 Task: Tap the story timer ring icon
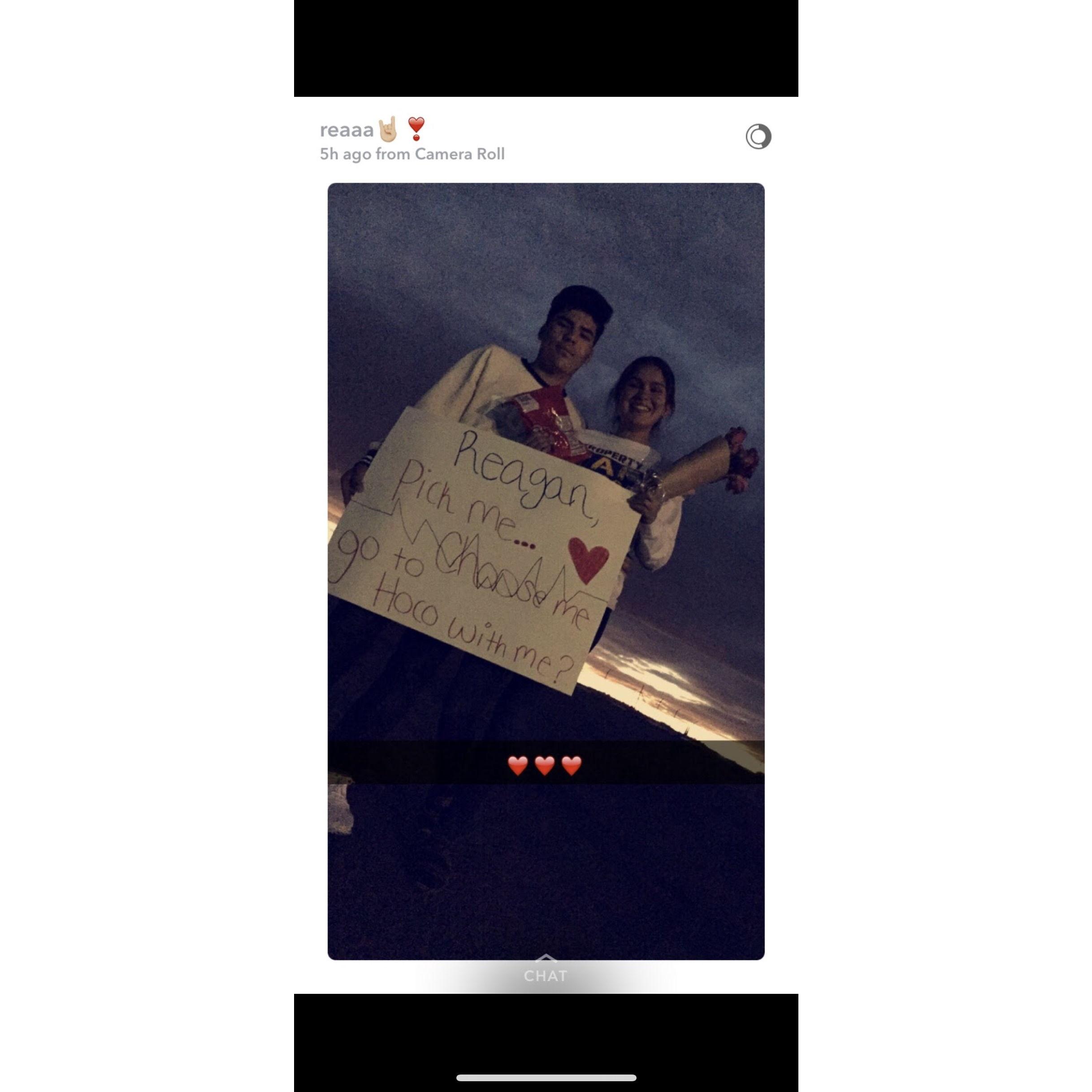(x=758, y=137)
